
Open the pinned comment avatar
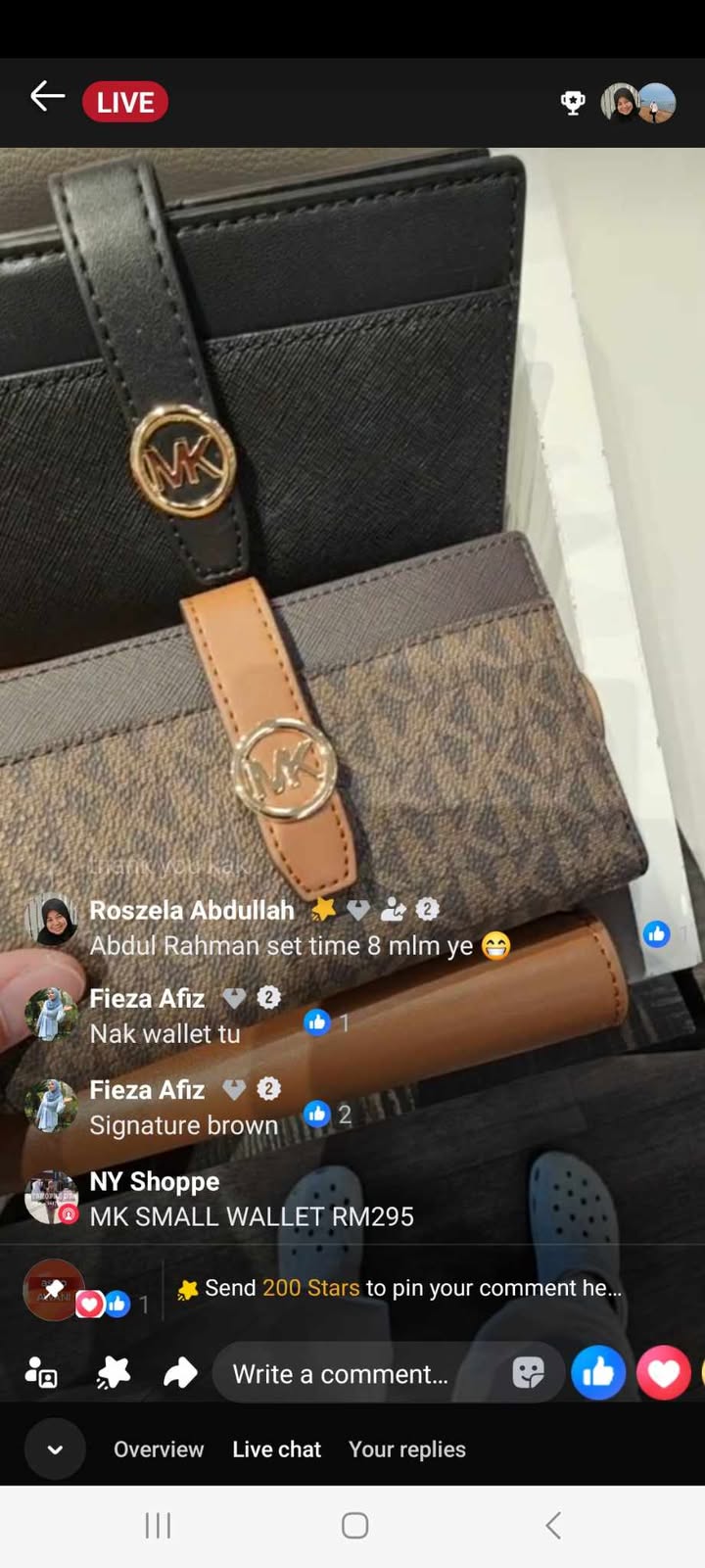(52, 1288)
